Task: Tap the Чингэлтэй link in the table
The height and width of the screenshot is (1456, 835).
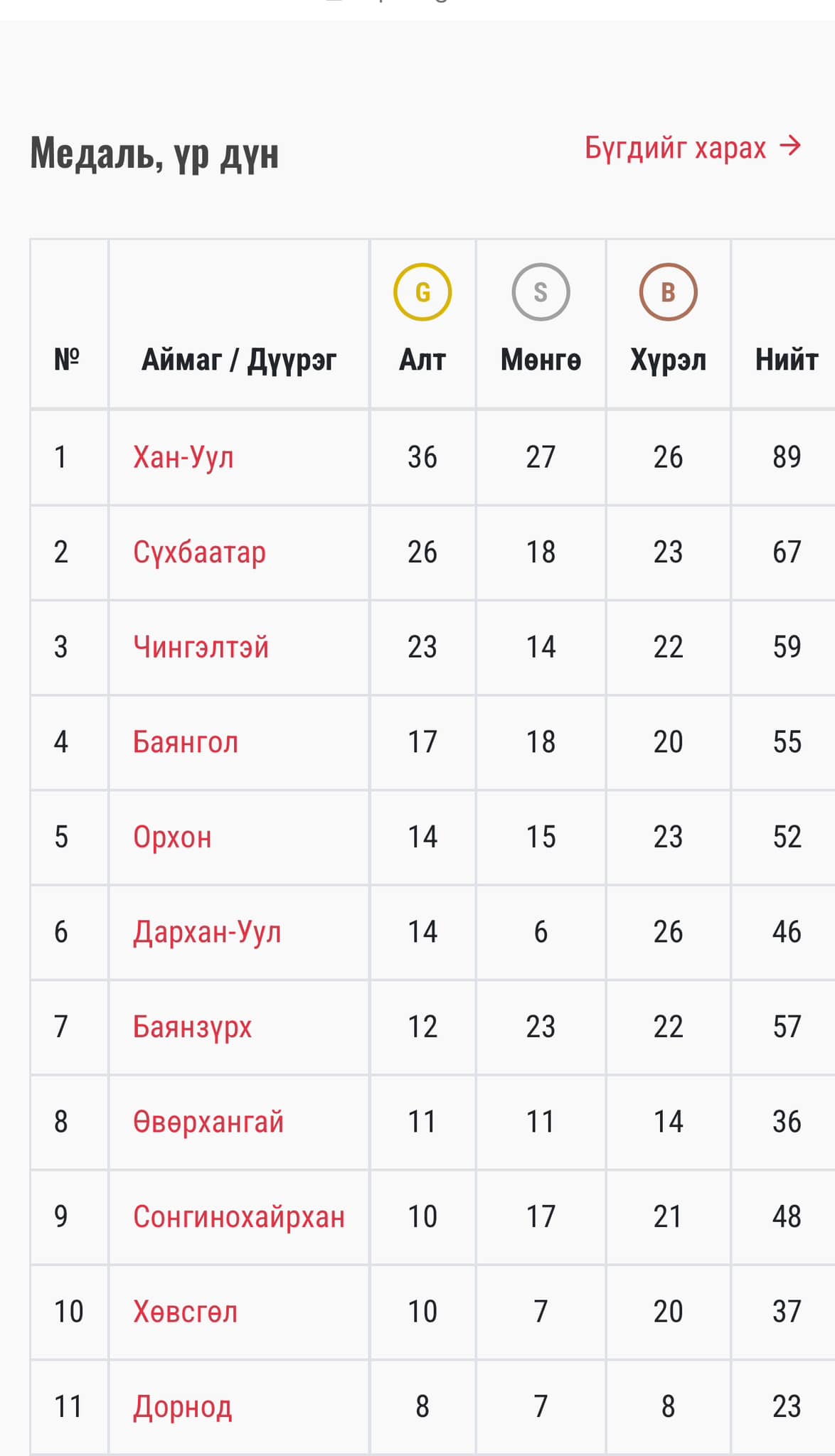Action: 201,648
